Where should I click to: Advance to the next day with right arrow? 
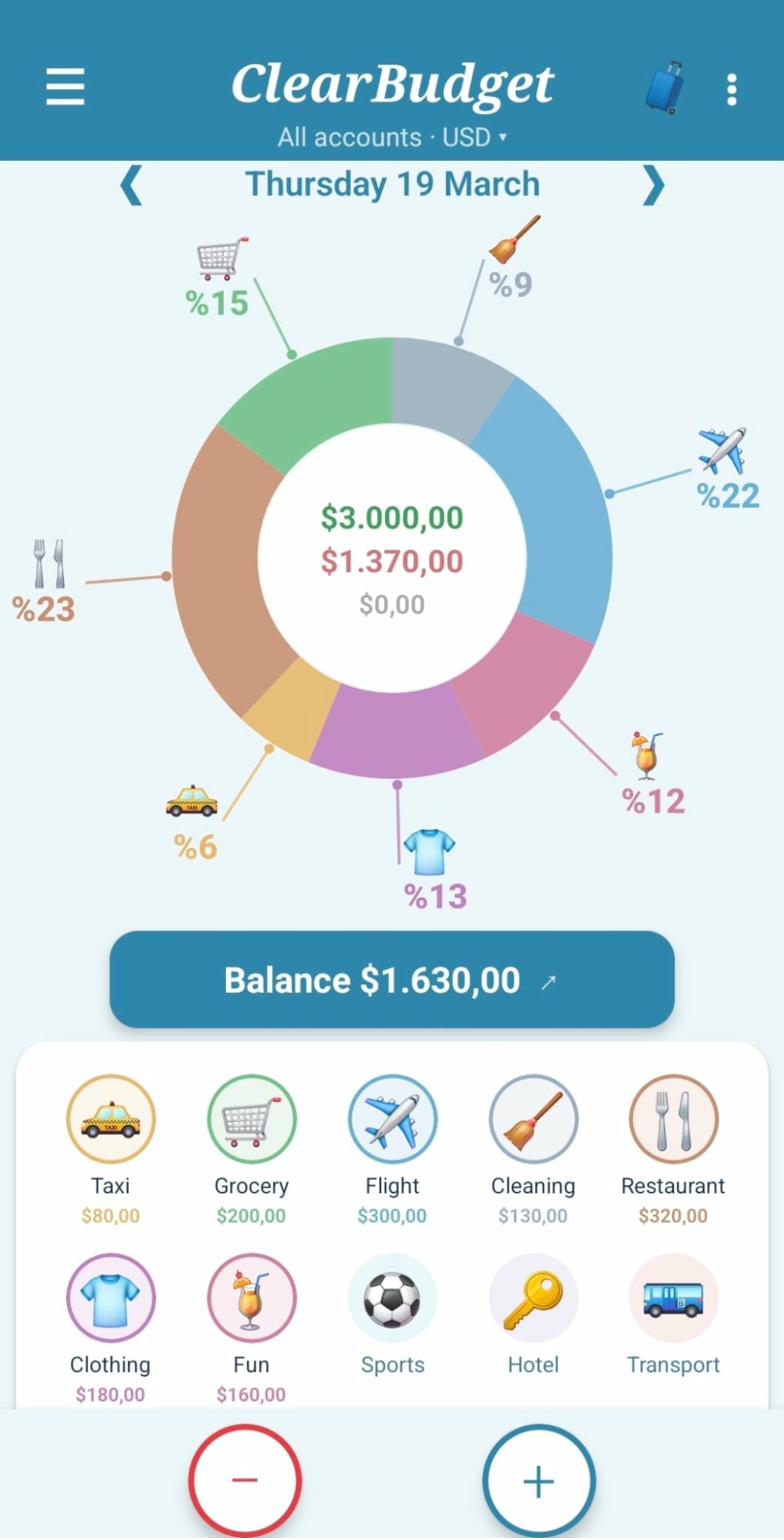(x=652, y=186)
